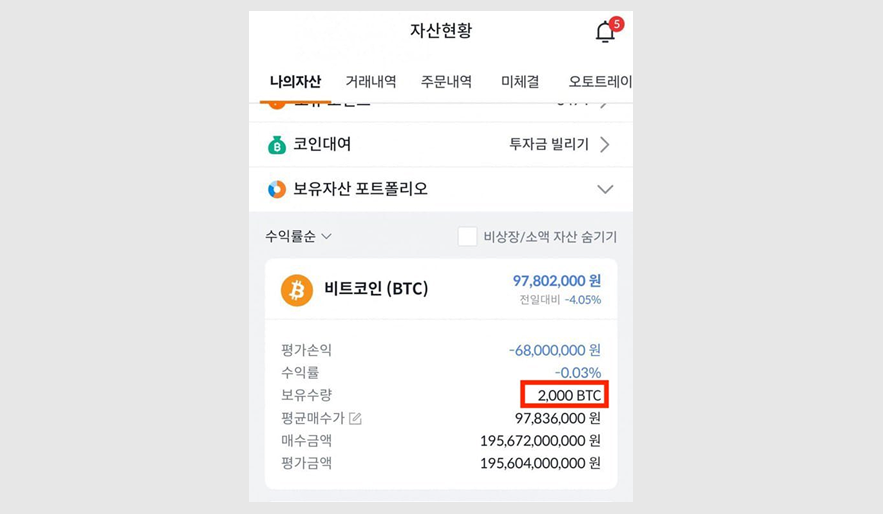The image size is (883, 514).
Task: Switch to the 거래내역 tab
Action: pos(370,81)
